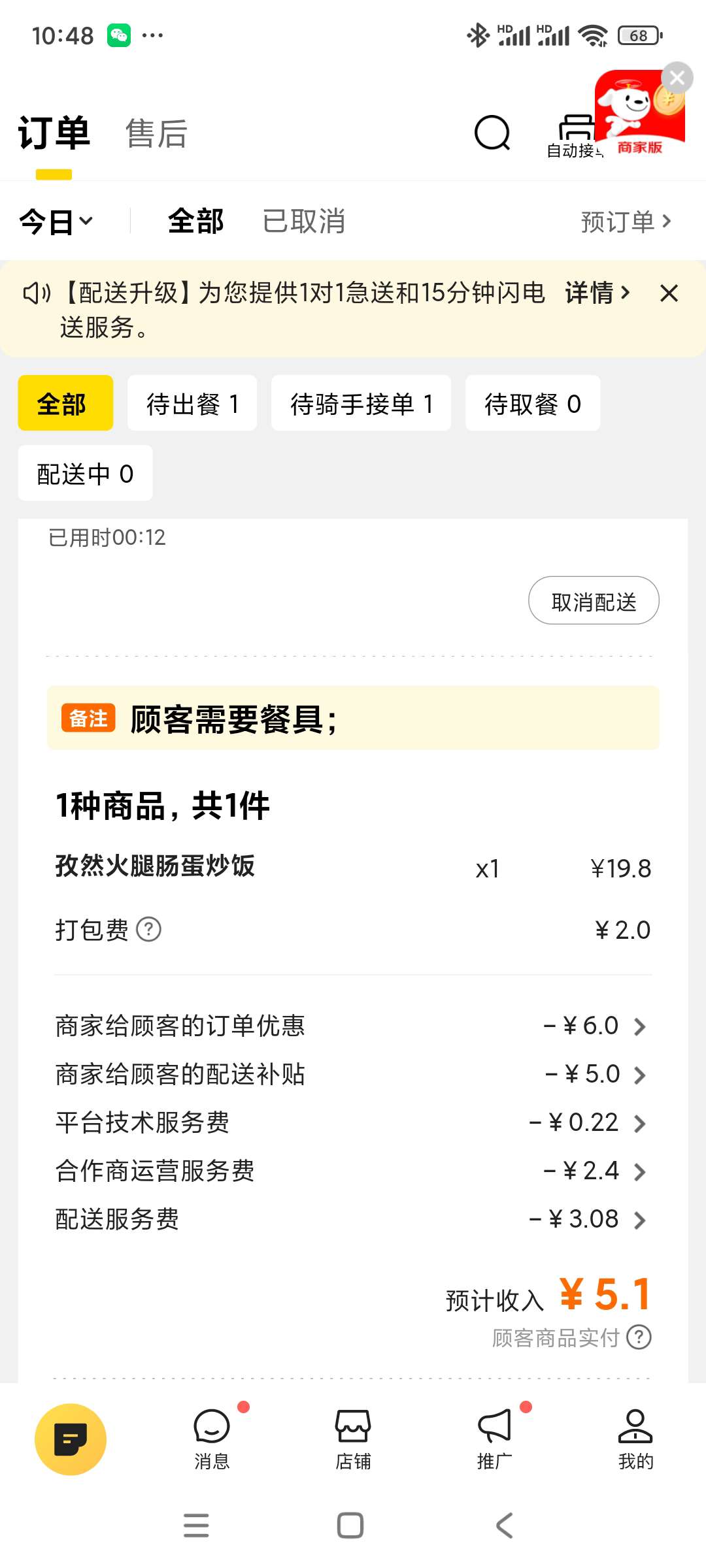Screen dimensions: 706x1568
Task: Filter orders by 待取餐
Action: click(533, 403)
